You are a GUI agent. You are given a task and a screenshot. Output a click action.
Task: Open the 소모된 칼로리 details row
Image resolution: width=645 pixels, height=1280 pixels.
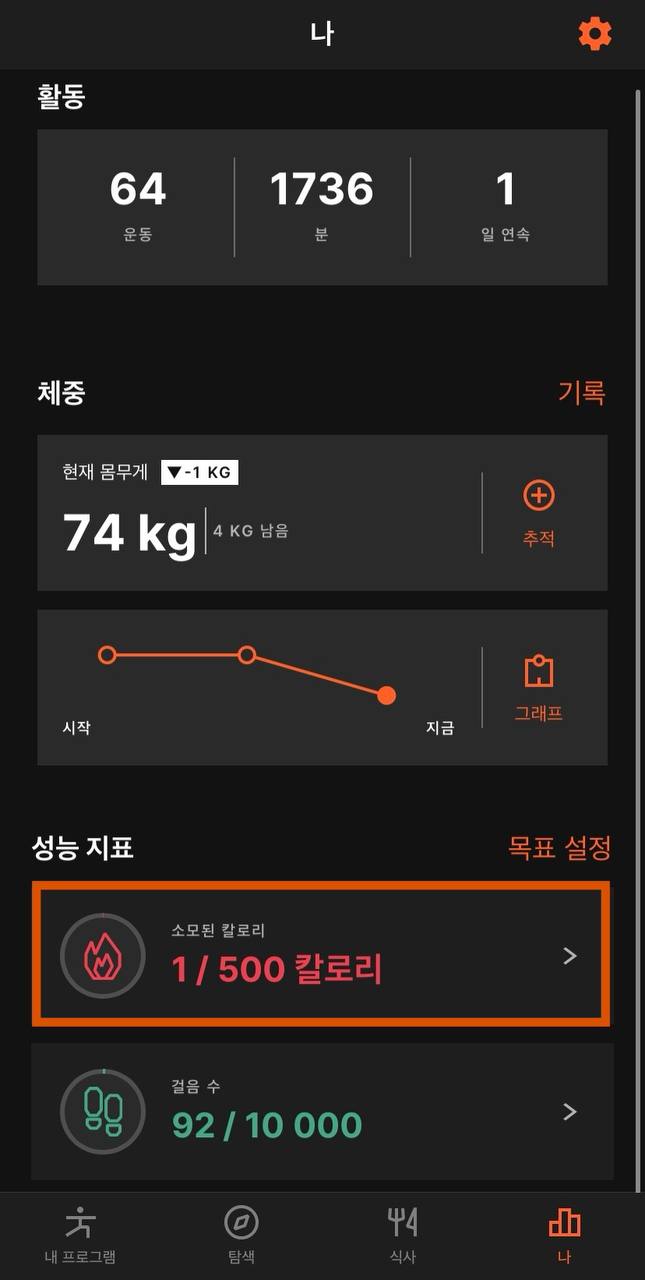pyautogui.click(x=321, y=955)
